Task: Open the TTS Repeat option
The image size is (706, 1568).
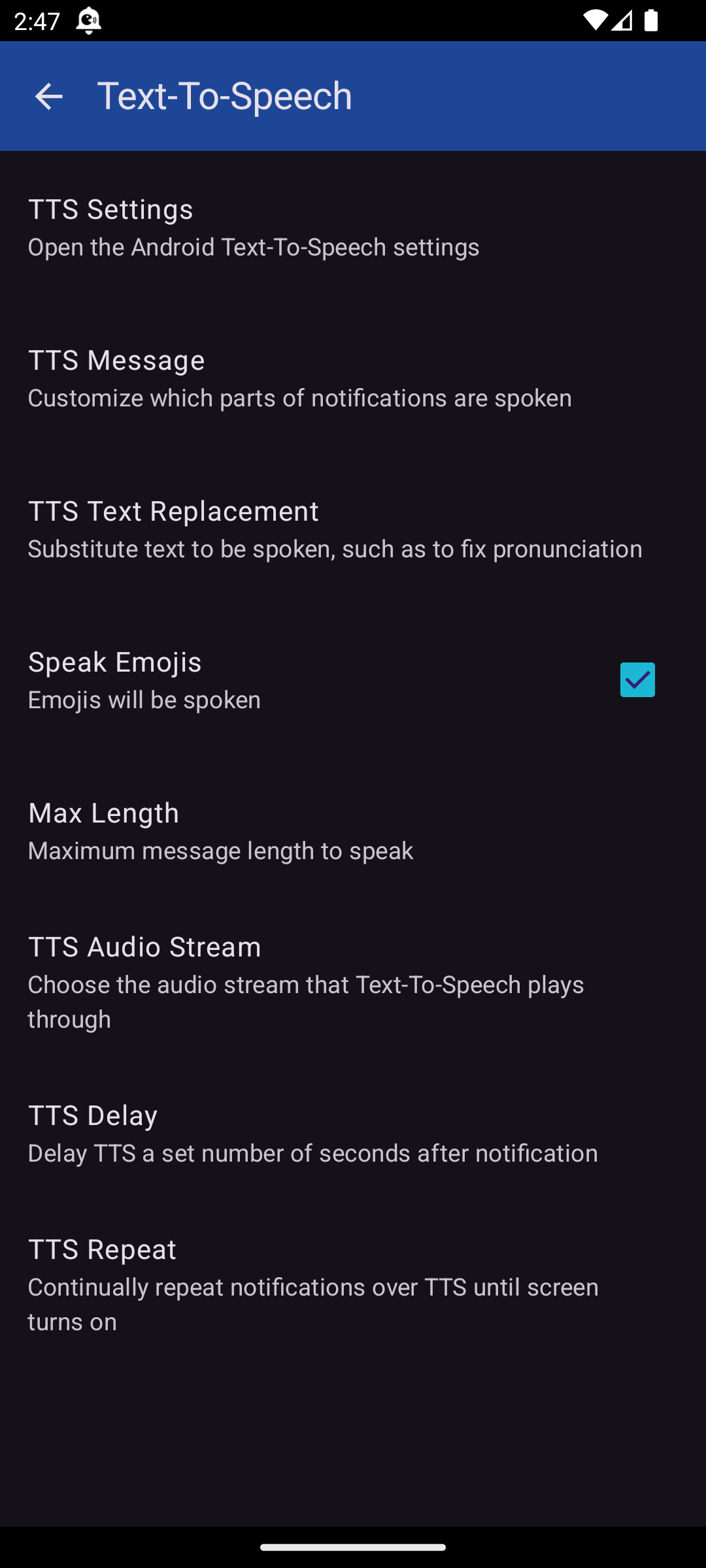Action: click(353, 1284)
